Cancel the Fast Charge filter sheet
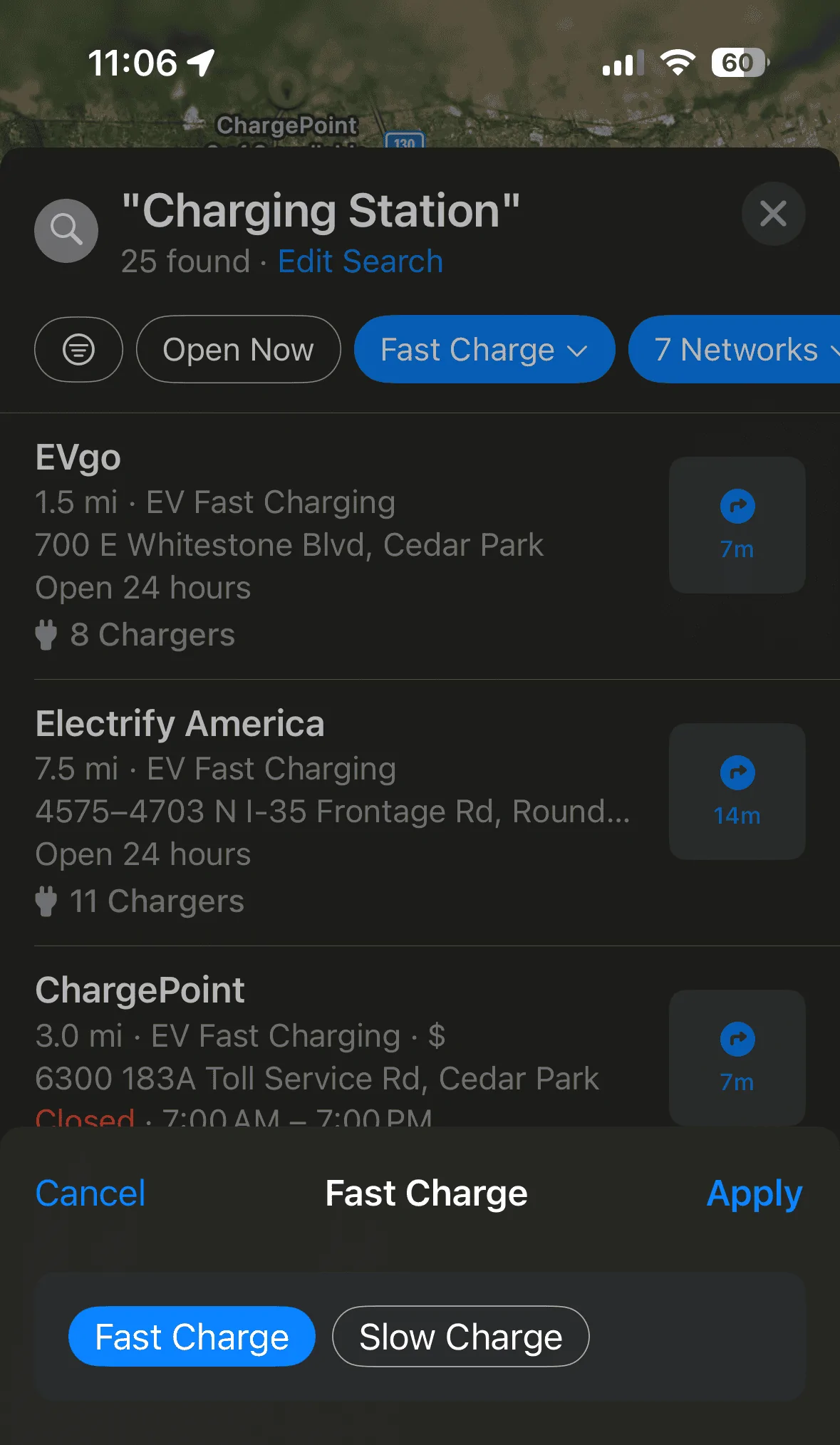 (90, 1193)
